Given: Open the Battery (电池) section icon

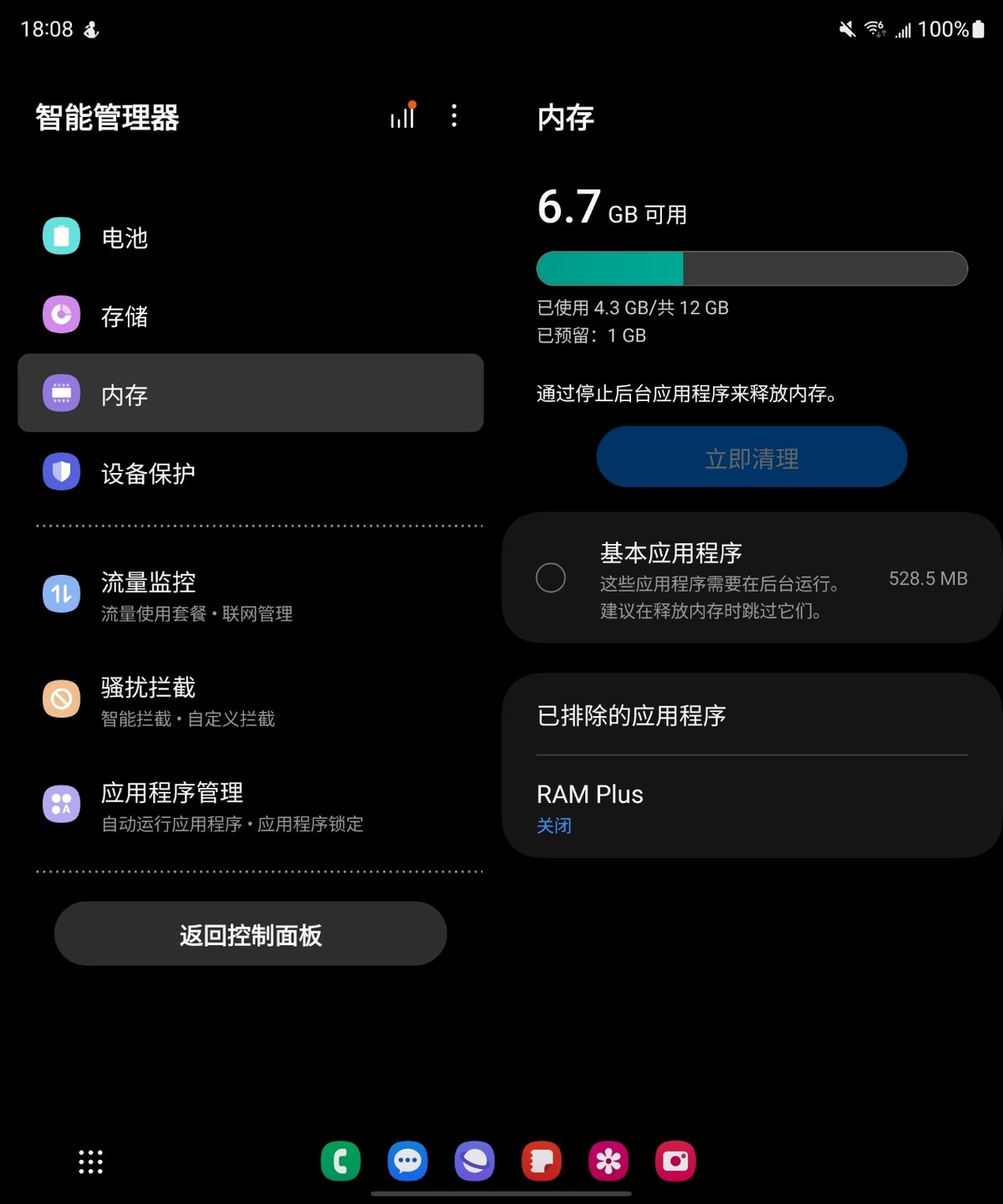Looking at the screenshot, I should (60, 236).
